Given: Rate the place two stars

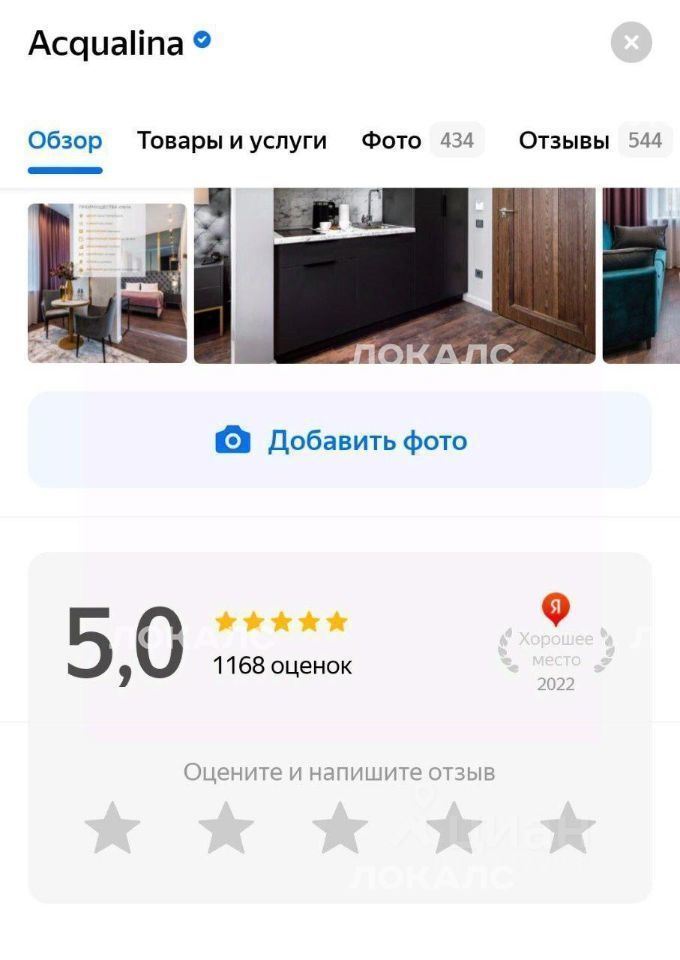Looking at the screenshot, I should pos(226,828).
